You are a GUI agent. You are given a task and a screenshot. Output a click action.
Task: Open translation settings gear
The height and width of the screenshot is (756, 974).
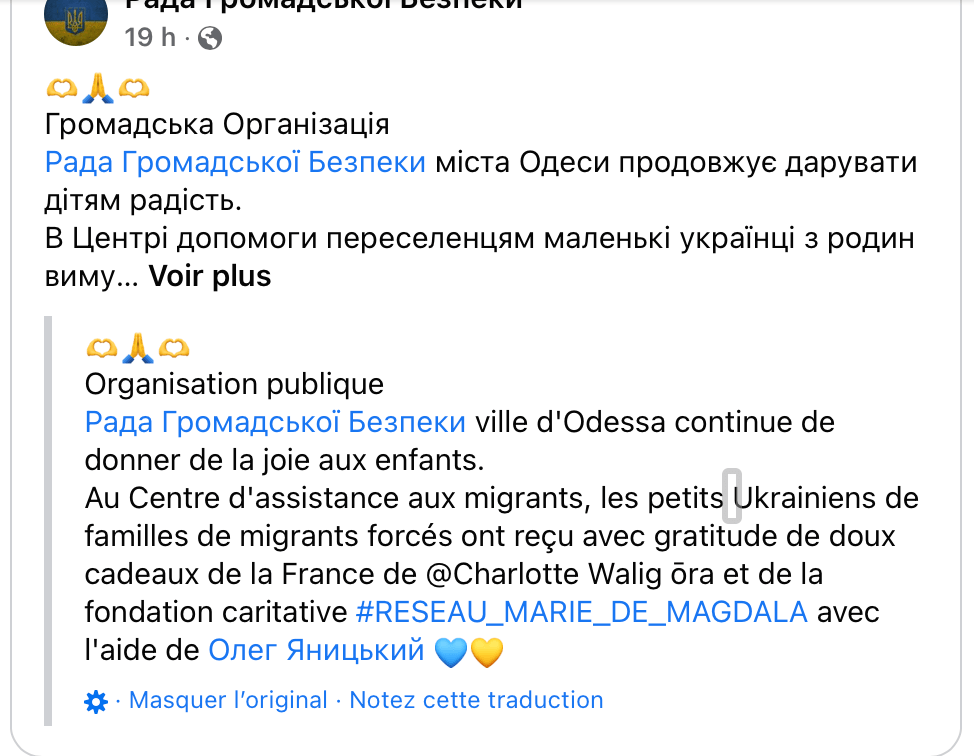96,701
